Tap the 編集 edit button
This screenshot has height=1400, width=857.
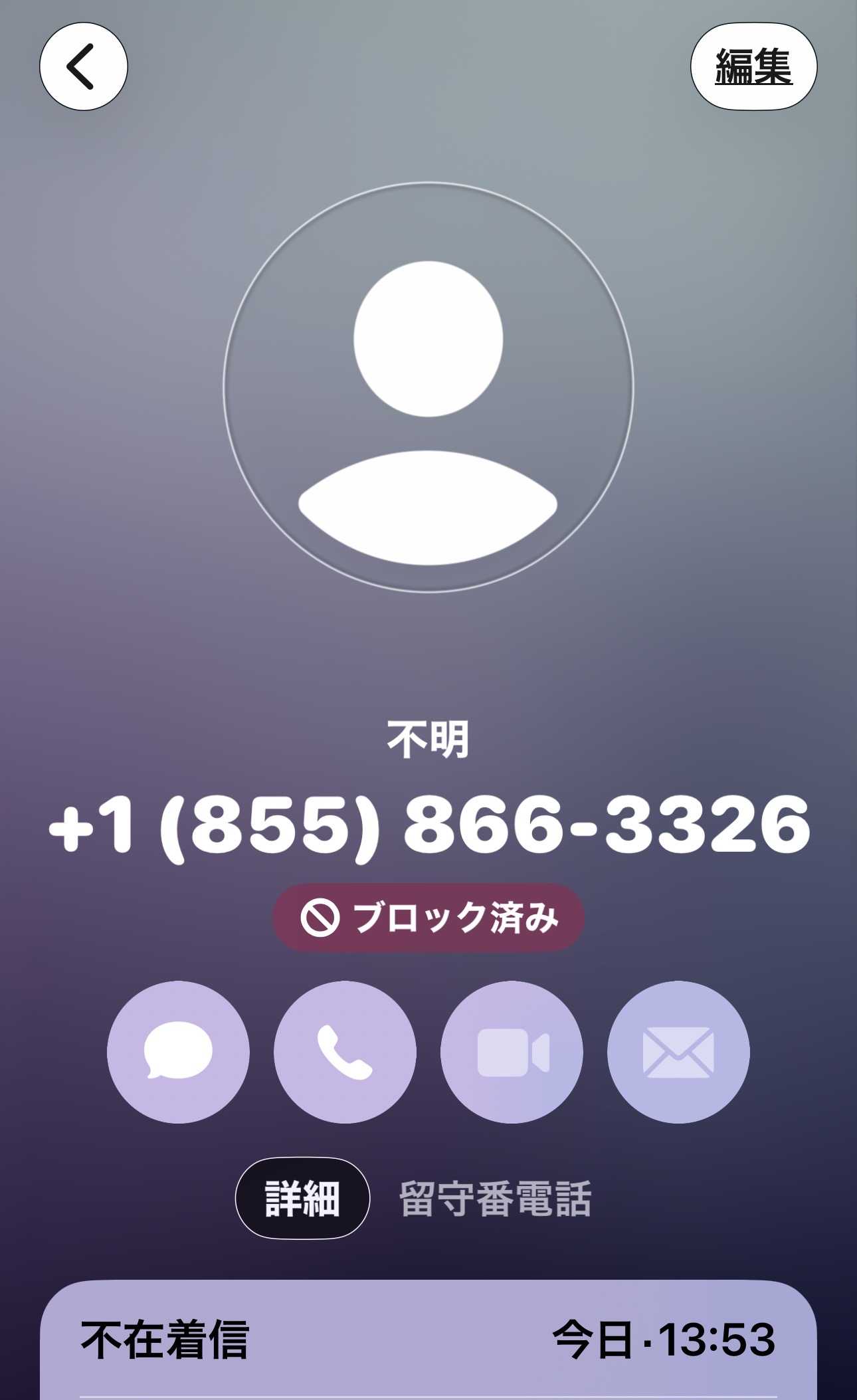click(x=753, y=66)
